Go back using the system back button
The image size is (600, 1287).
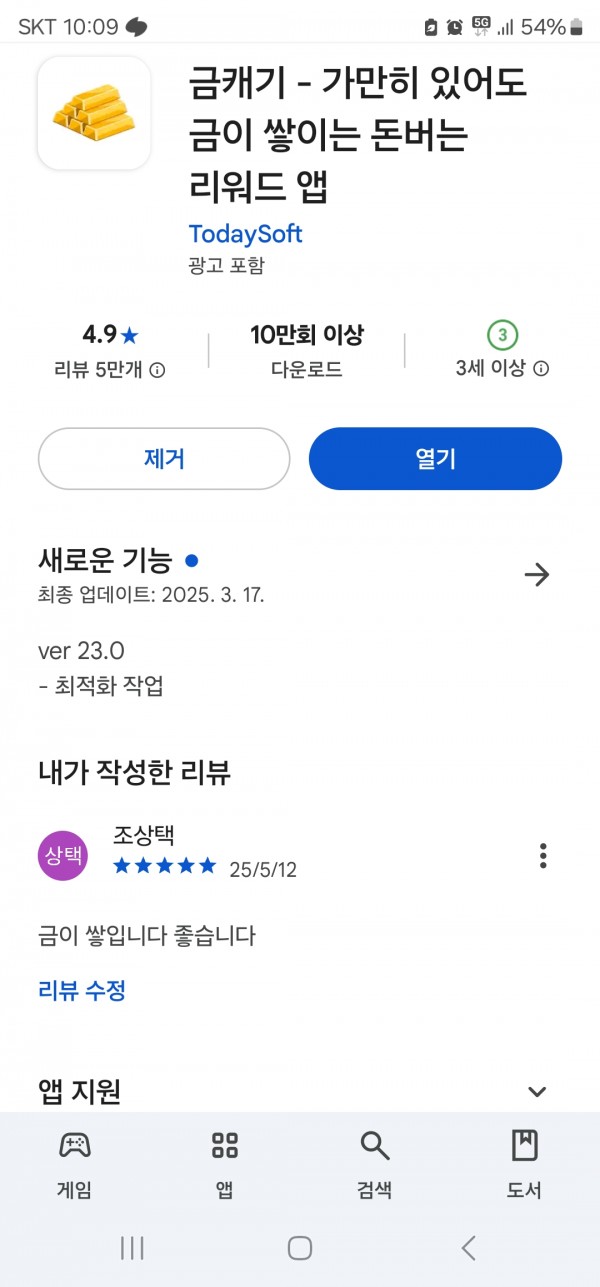468,1247
